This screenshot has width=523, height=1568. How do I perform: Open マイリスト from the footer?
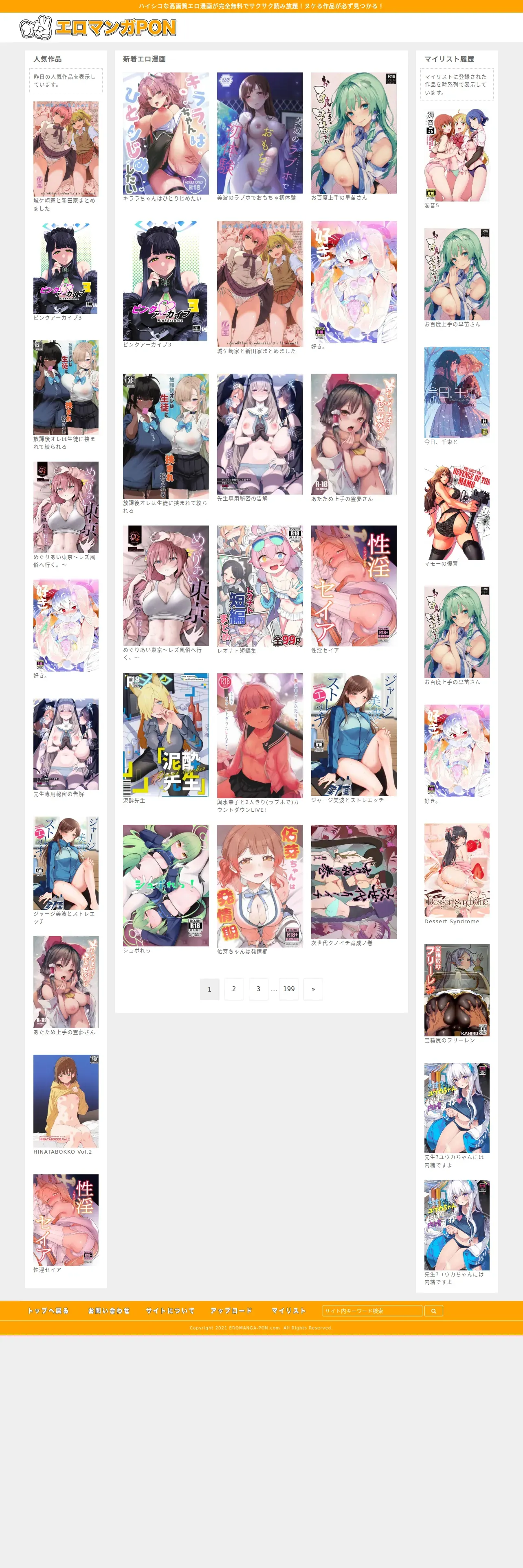289,1310
